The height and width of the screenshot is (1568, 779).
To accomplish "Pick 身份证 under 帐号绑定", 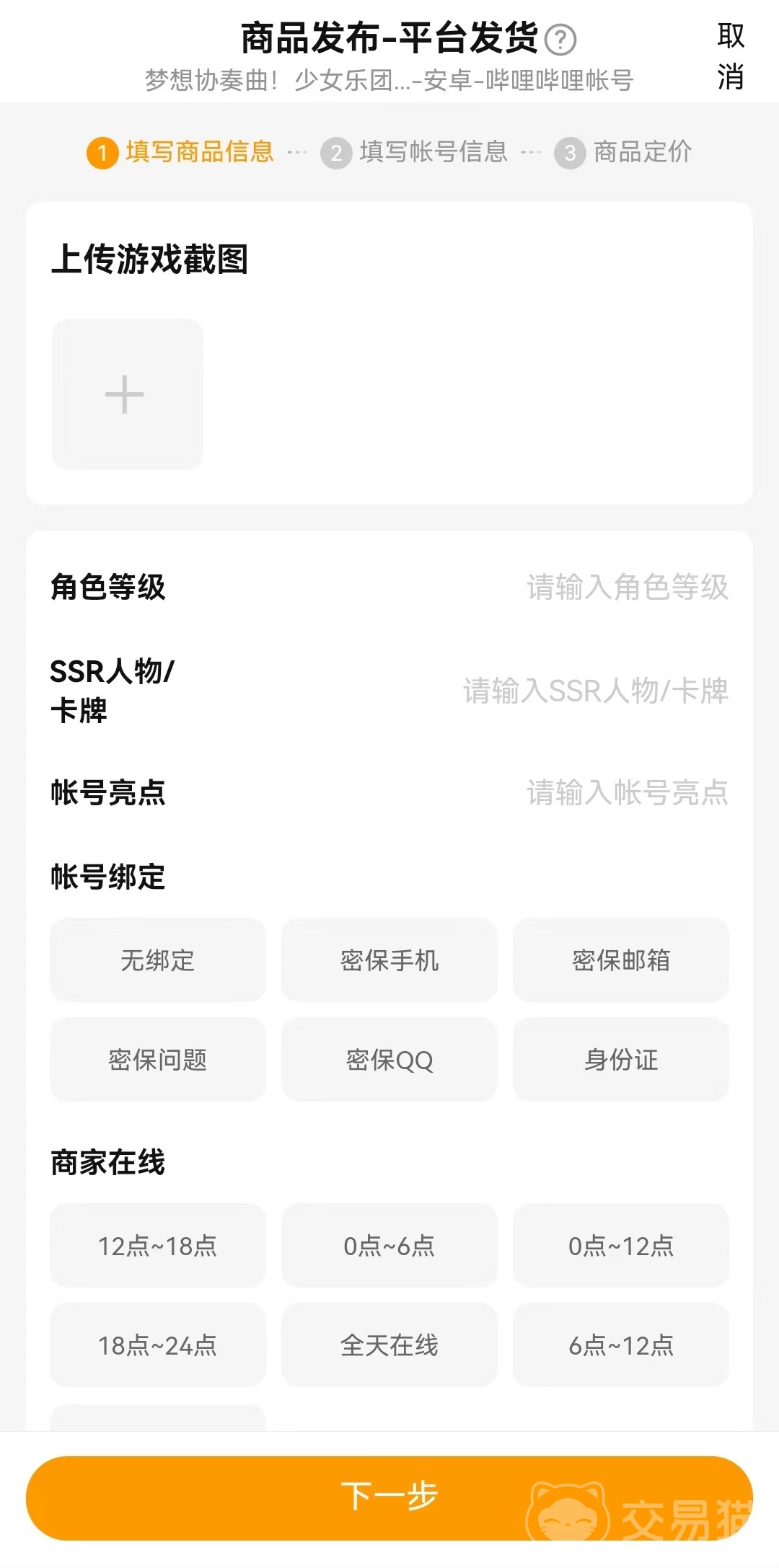I will pyautogui.click(x=621, y=1060).
